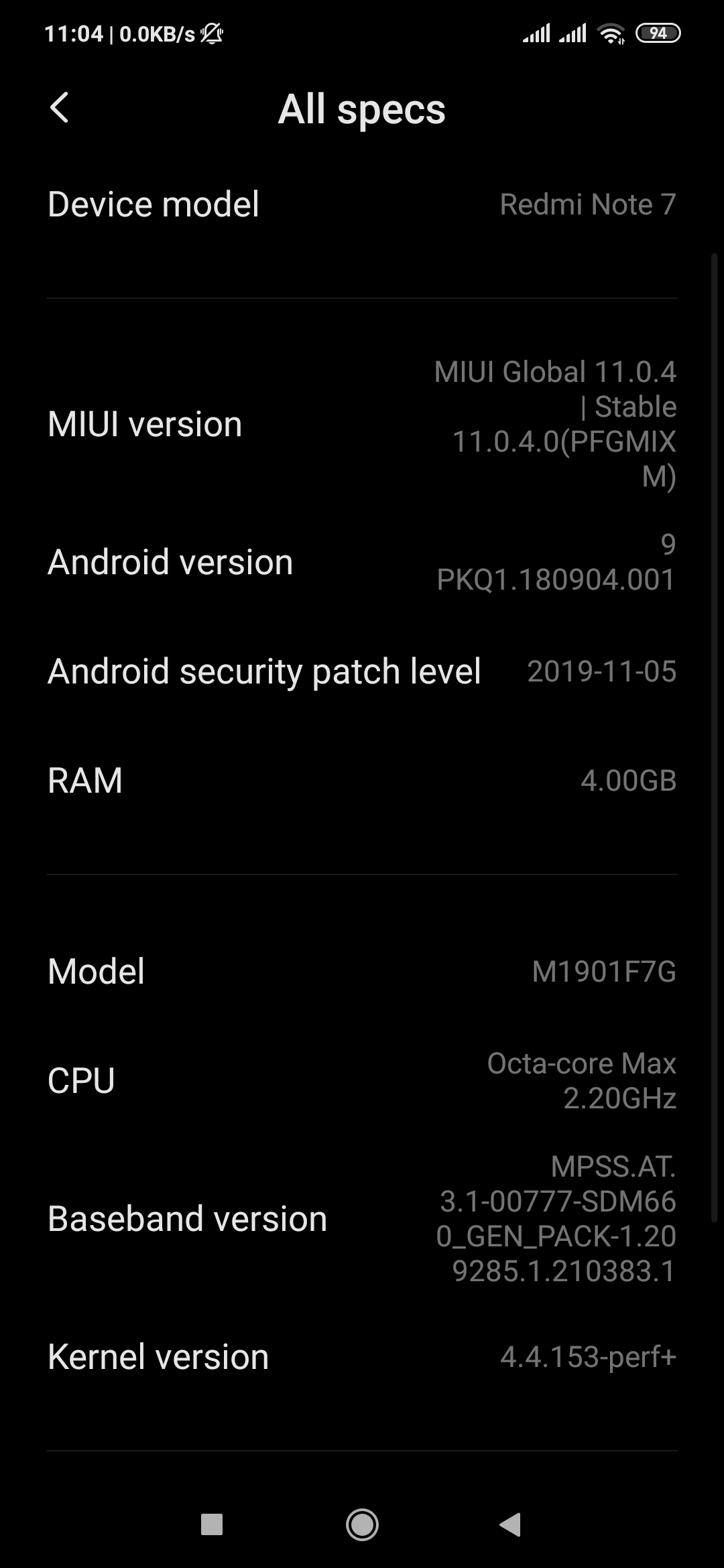The width and height of the screenshot is (724, 1568).
Task: Tap the Android version row
Action: click(362, 562)
